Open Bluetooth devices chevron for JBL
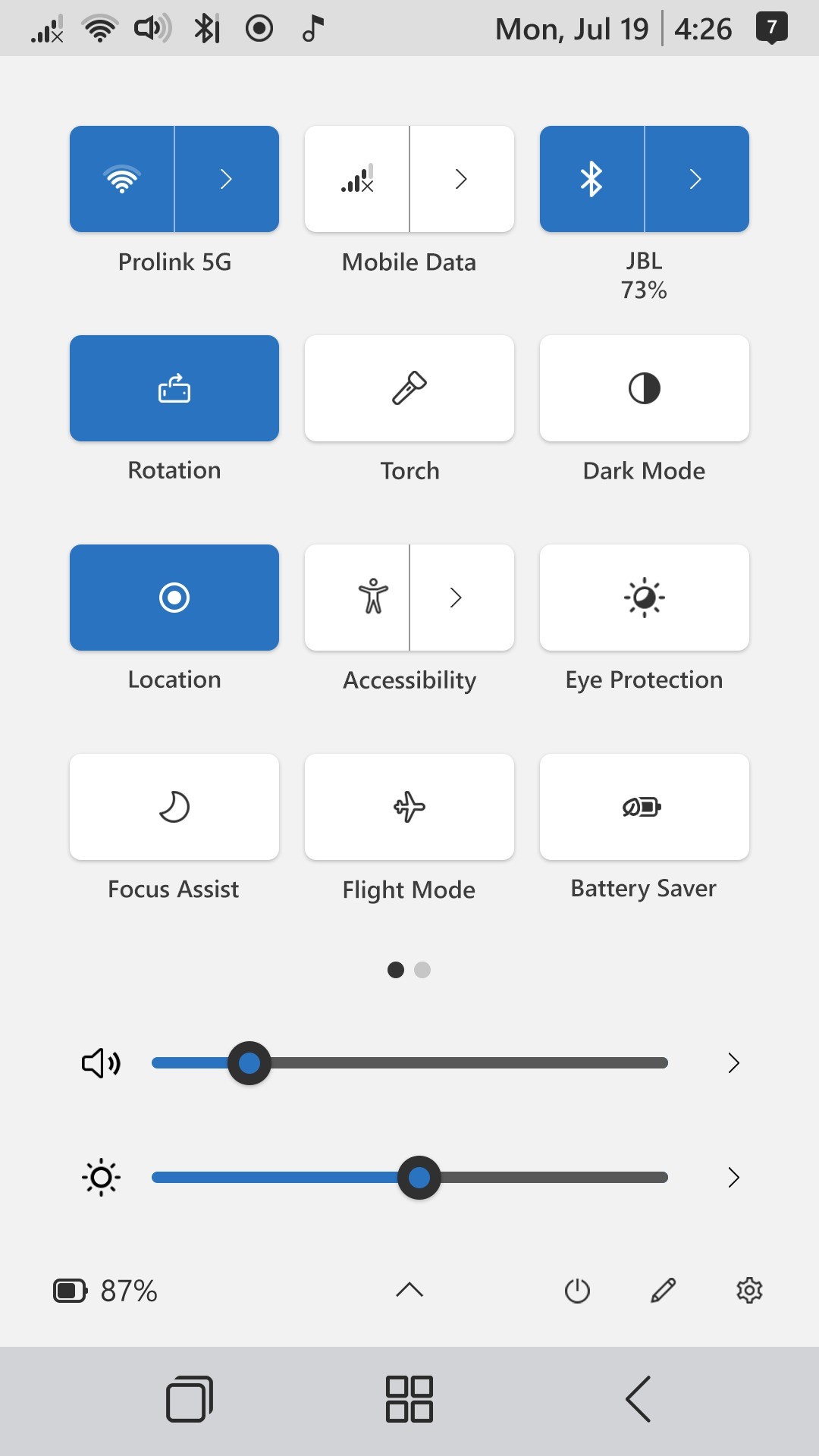Screen dimensions: 819x1456 [x=695, y=179]
